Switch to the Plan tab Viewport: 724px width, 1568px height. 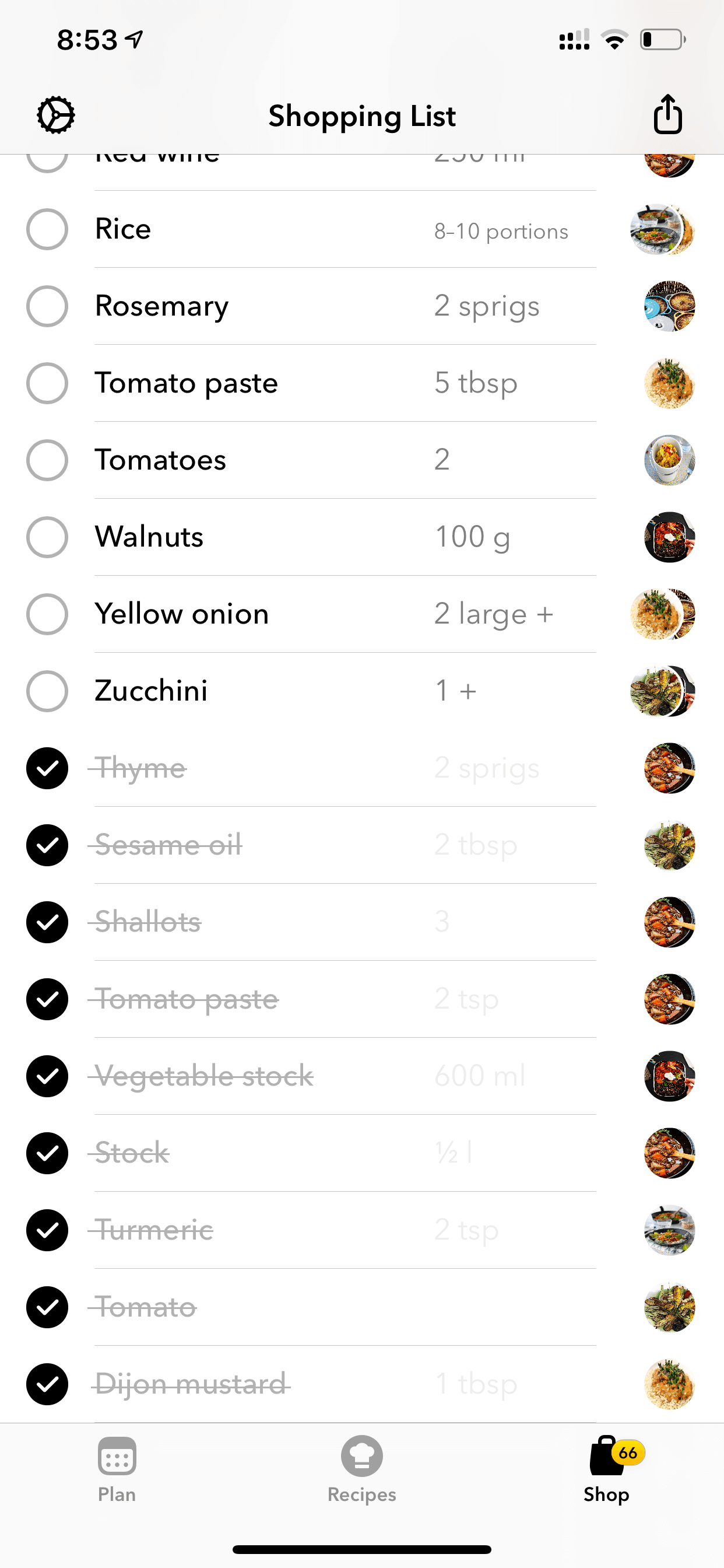coord(117,1469)
